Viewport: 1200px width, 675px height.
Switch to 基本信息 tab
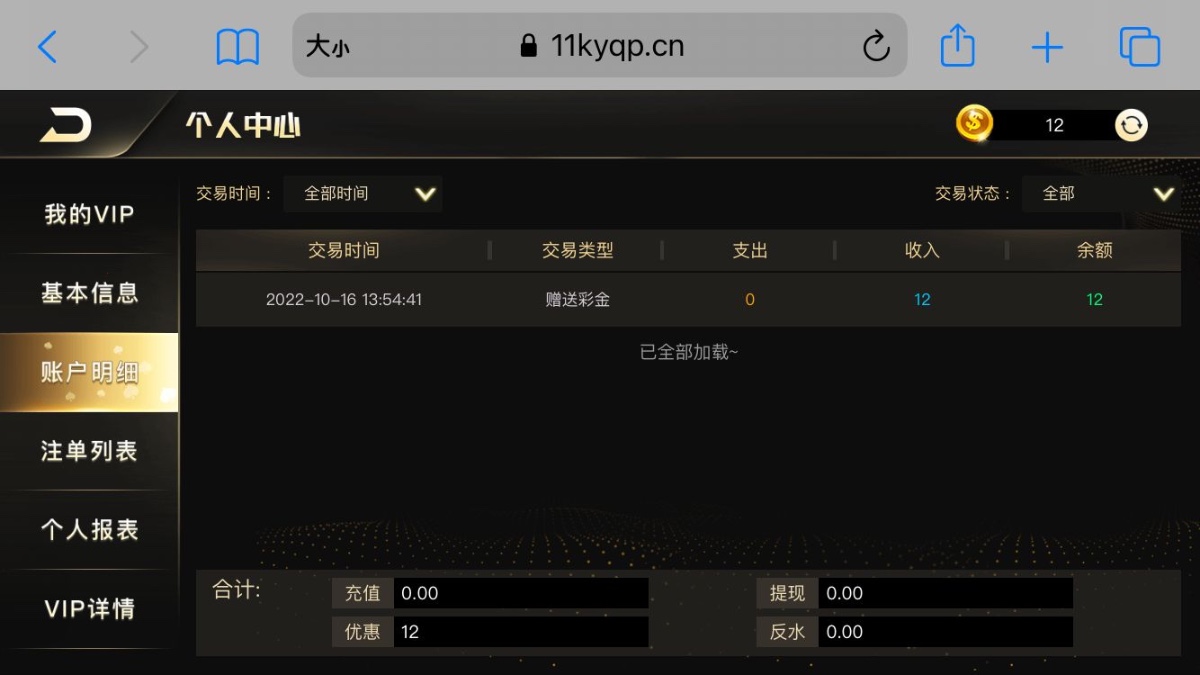coord(89,293)
